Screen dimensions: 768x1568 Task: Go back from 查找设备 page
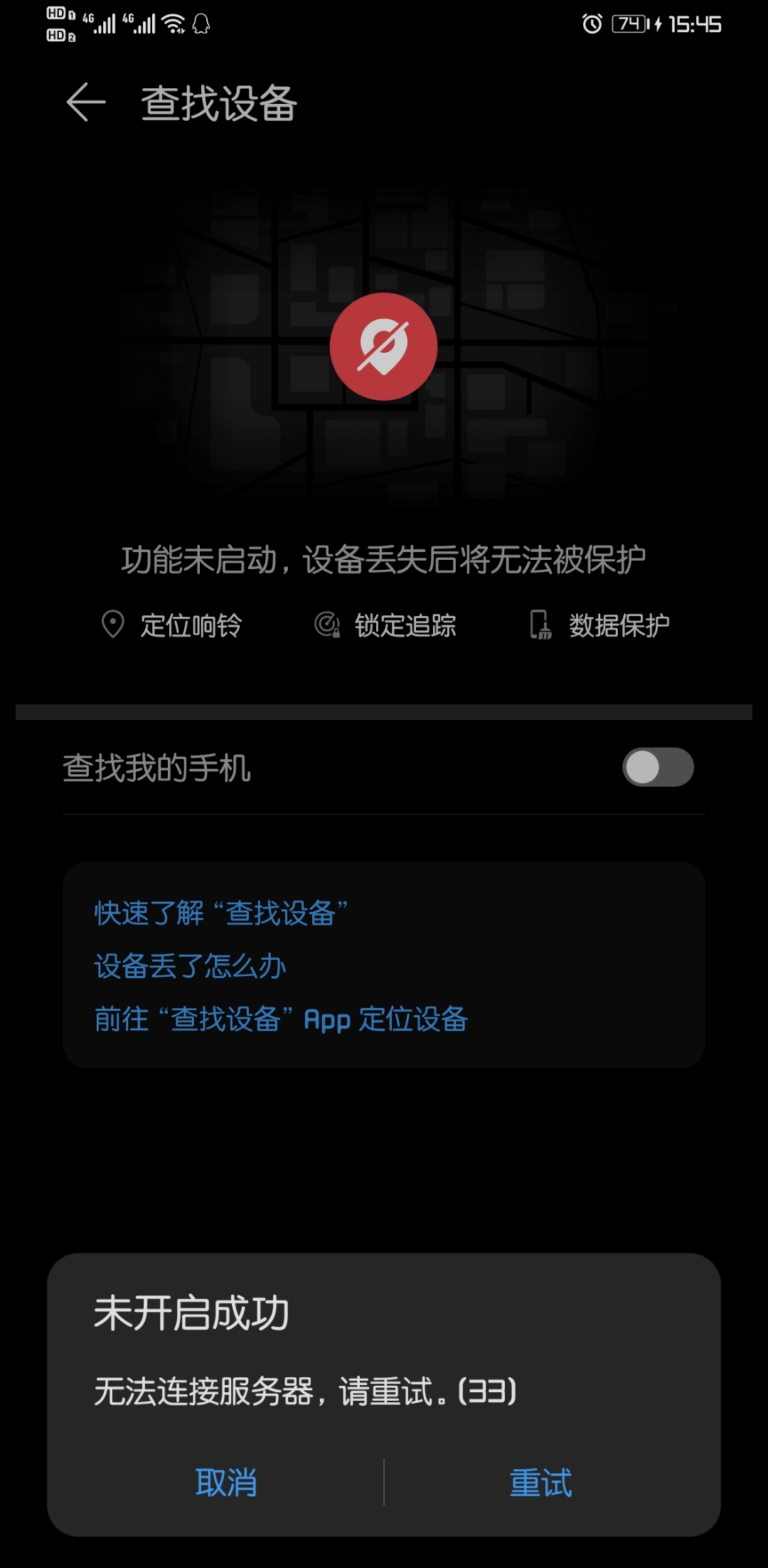(x=86, y=102)
